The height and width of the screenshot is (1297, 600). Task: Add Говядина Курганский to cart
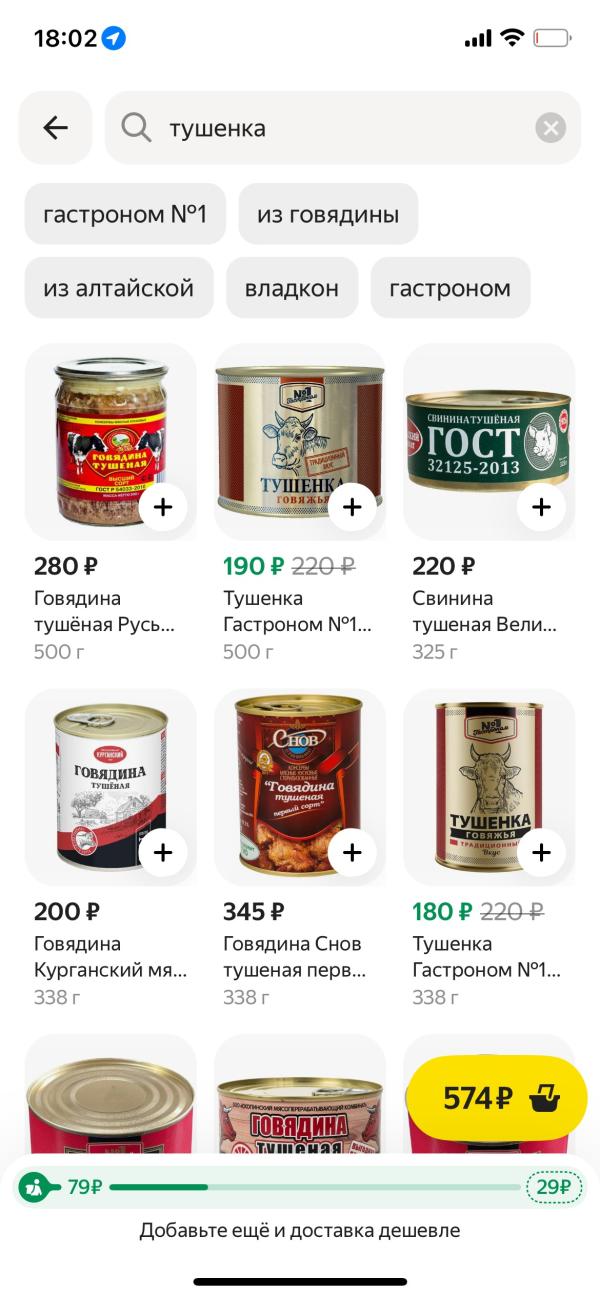click(x=163, y=853)
